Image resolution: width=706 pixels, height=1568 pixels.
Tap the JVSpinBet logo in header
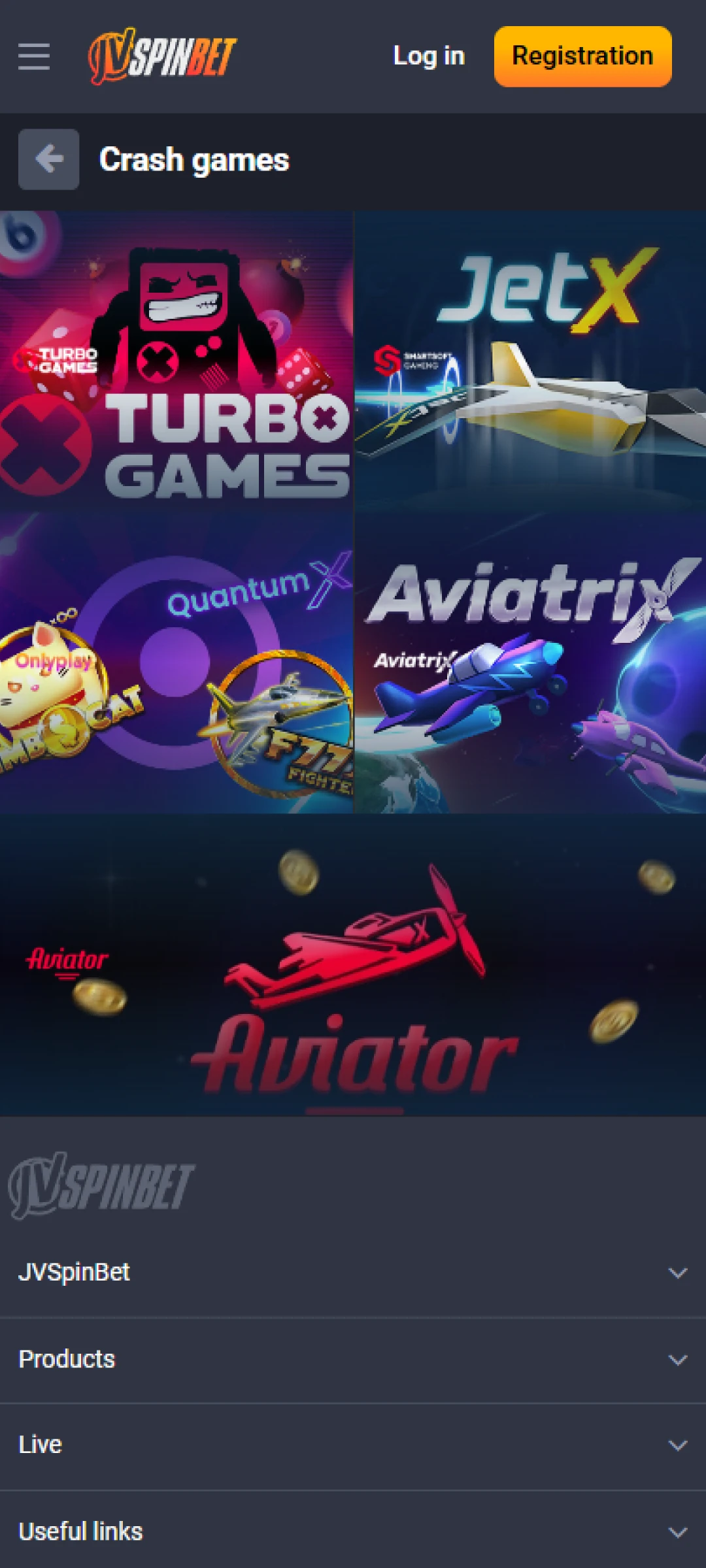162,56
